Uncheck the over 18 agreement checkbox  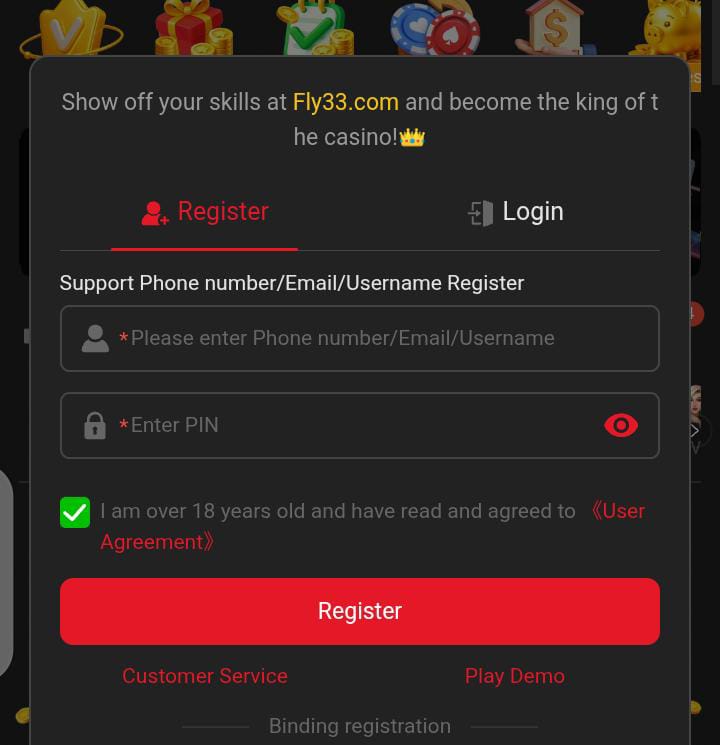coord(75,513)
